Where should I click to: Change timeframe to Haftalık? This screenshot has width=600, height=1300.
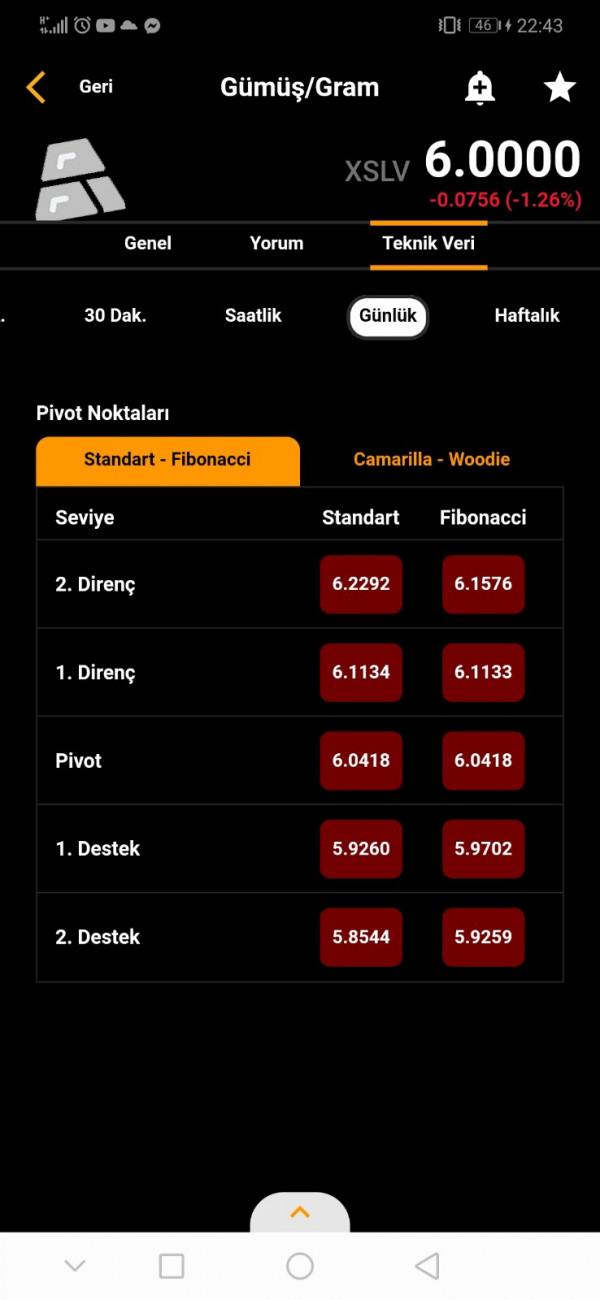[527, 315]
